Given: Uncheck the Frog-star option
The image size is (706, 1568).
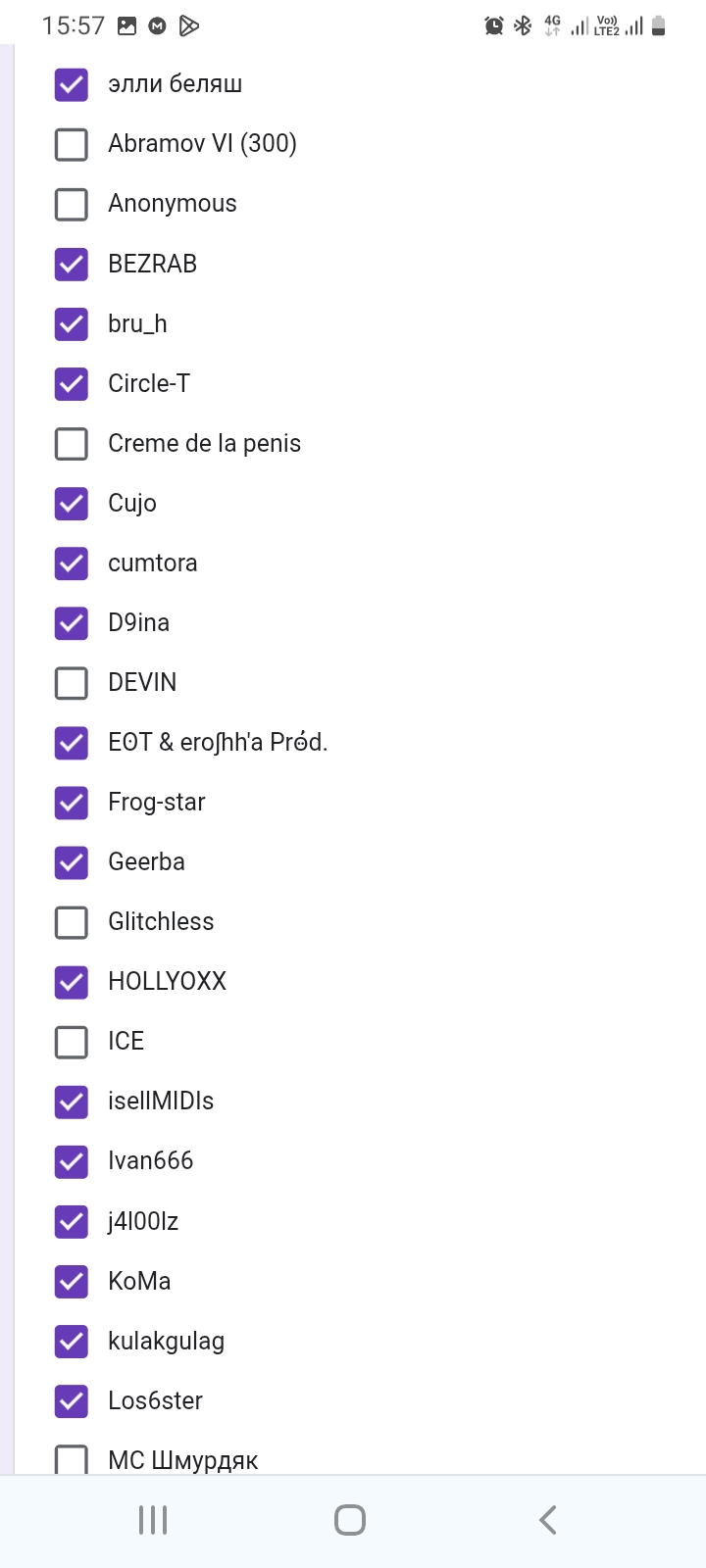Looking at the screenshot, I should (x=72, y=802).
